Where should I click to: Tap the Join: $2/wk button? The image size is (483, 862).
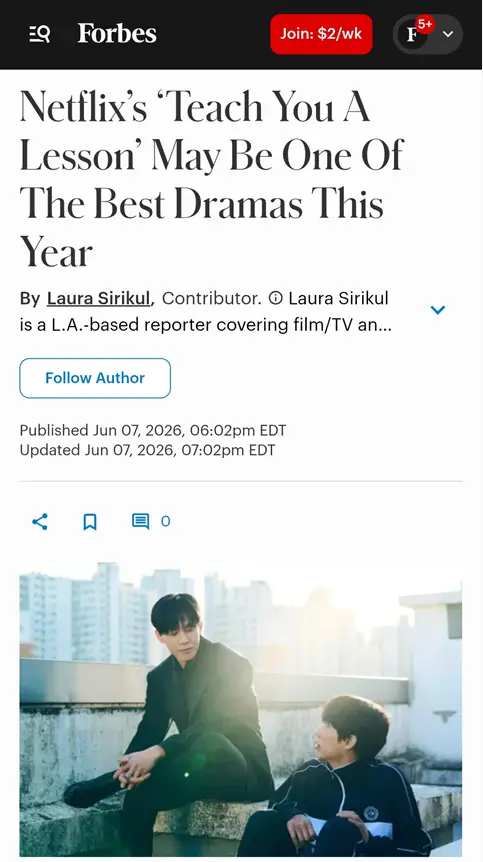tap(321, 34)
